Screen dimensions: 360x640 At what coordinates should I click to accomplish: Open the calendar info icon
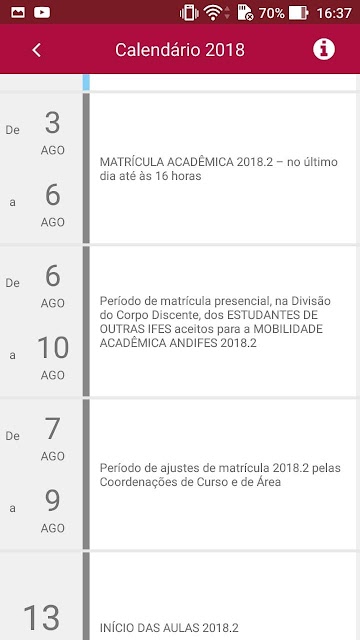(x=324, y=49)
